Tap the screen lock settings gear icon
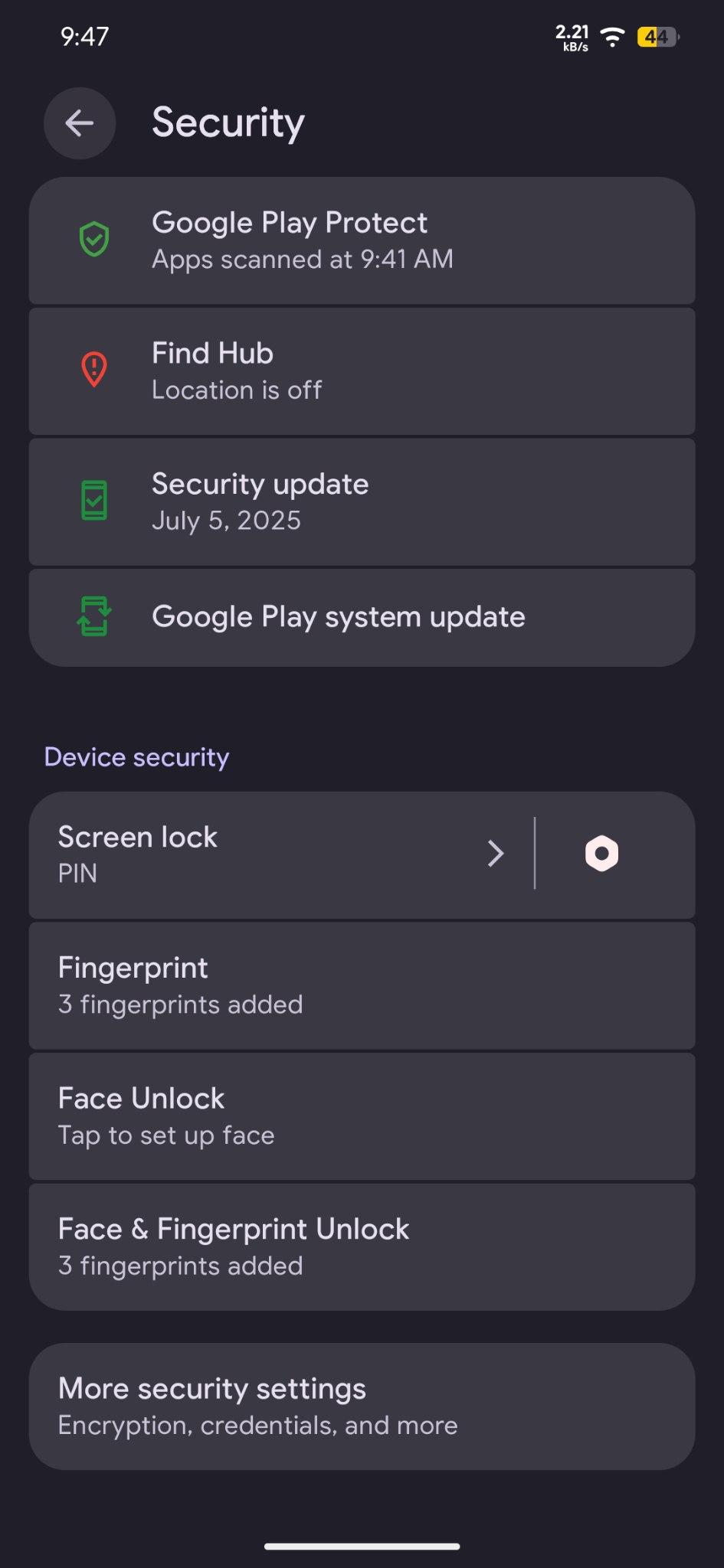The width and height of the screenshot is (724, 1568). [x=601, y=854]
